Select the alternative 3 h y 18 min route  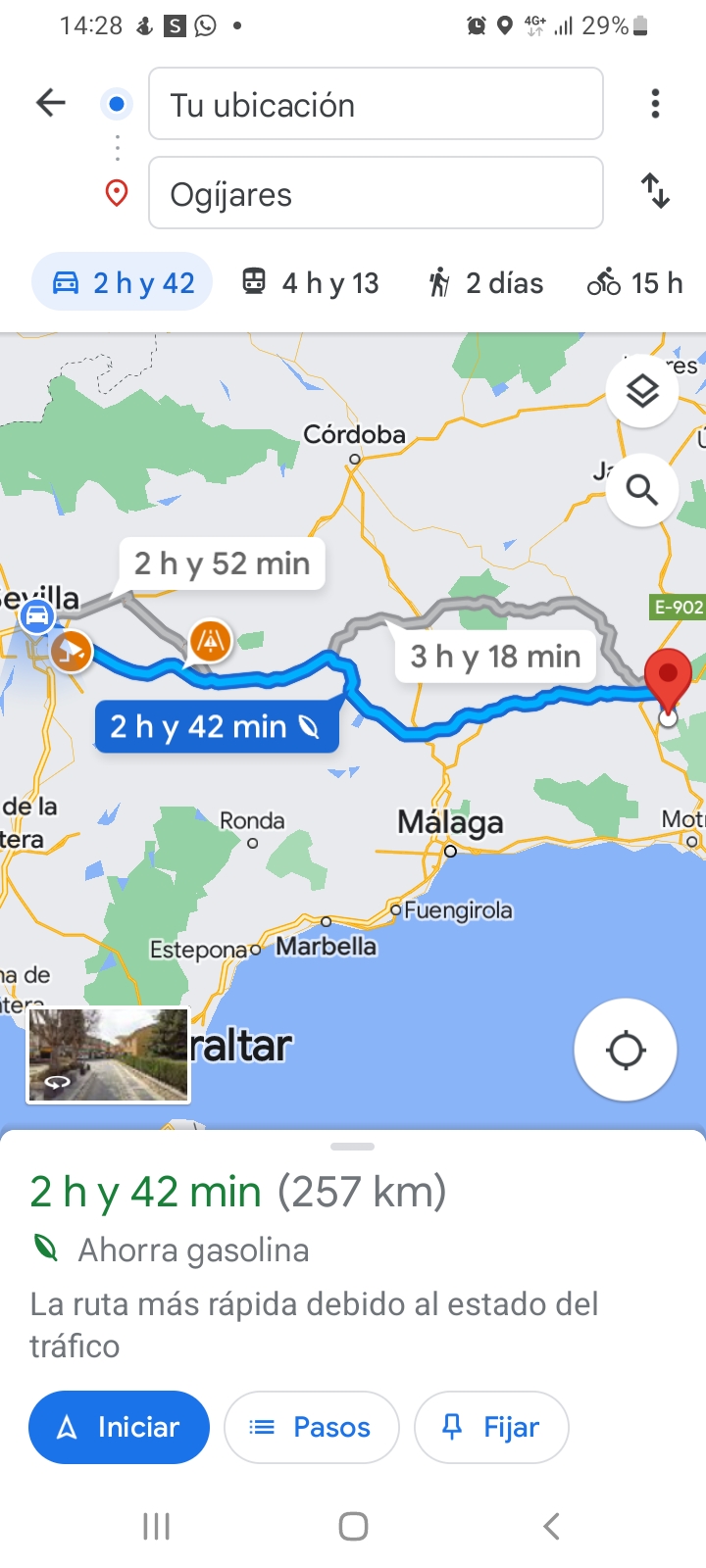pos(495,656)
